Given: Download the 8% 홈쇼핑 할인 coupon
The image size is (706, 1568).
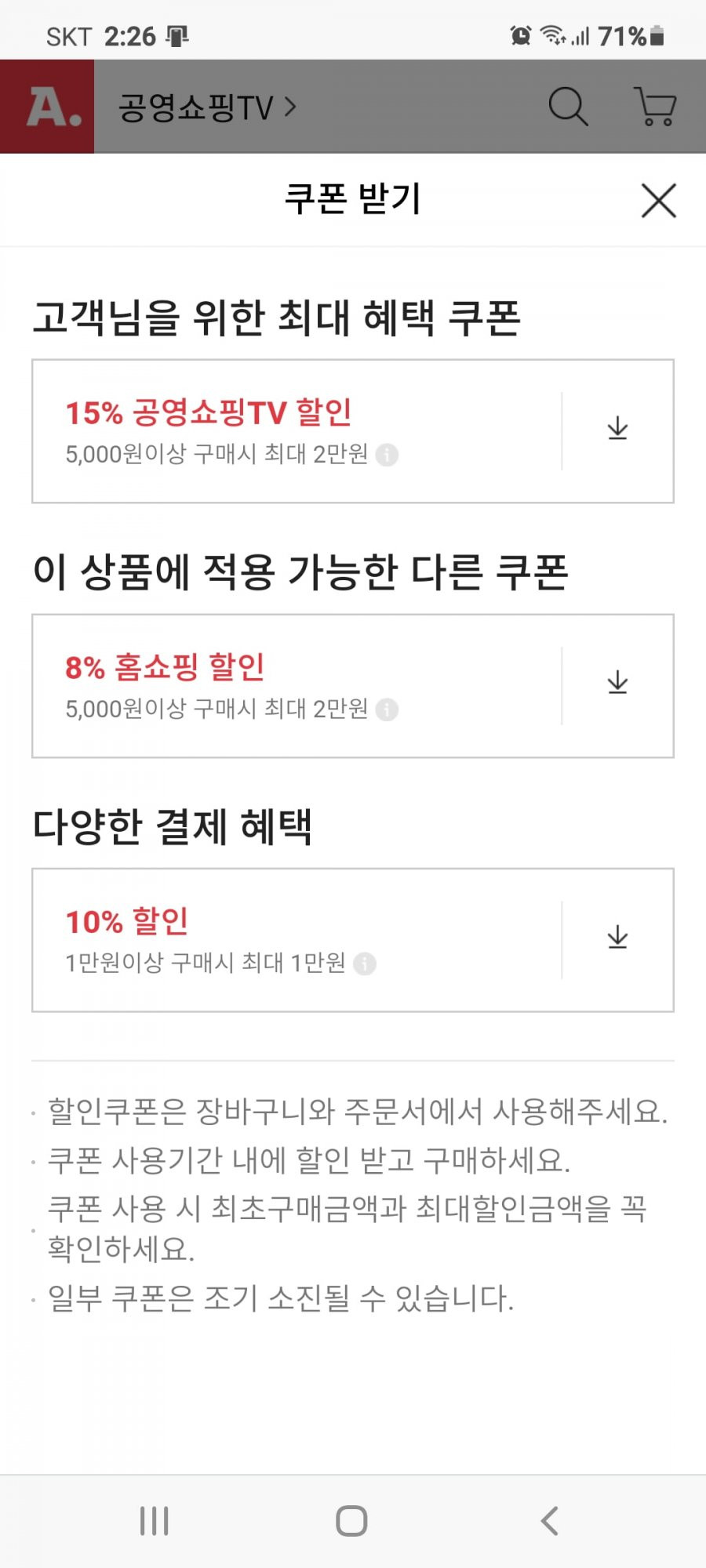Looking at the screenshot, I should point(617,683).
